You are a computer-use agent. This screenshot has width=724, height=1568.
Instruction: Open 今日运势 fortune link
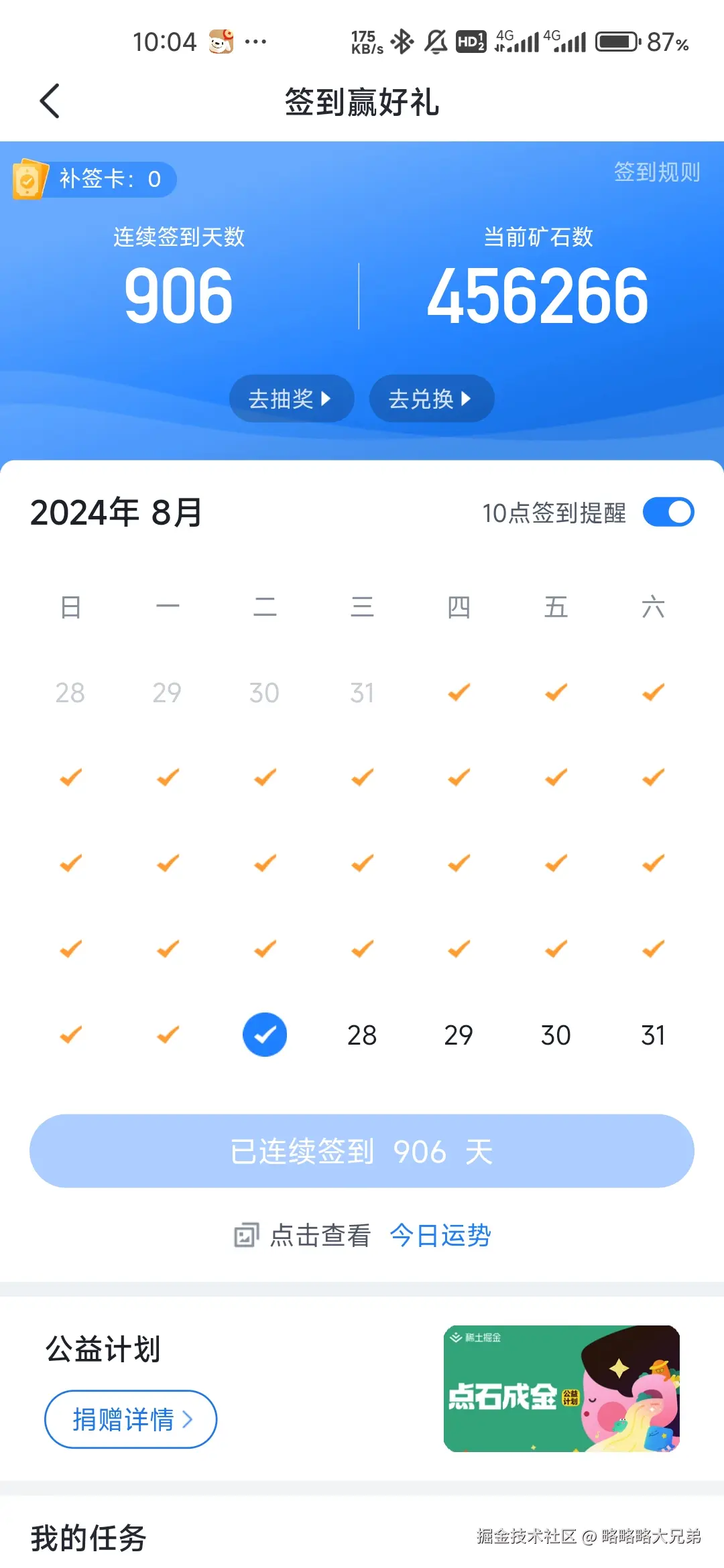click(x=441, y=1235)
